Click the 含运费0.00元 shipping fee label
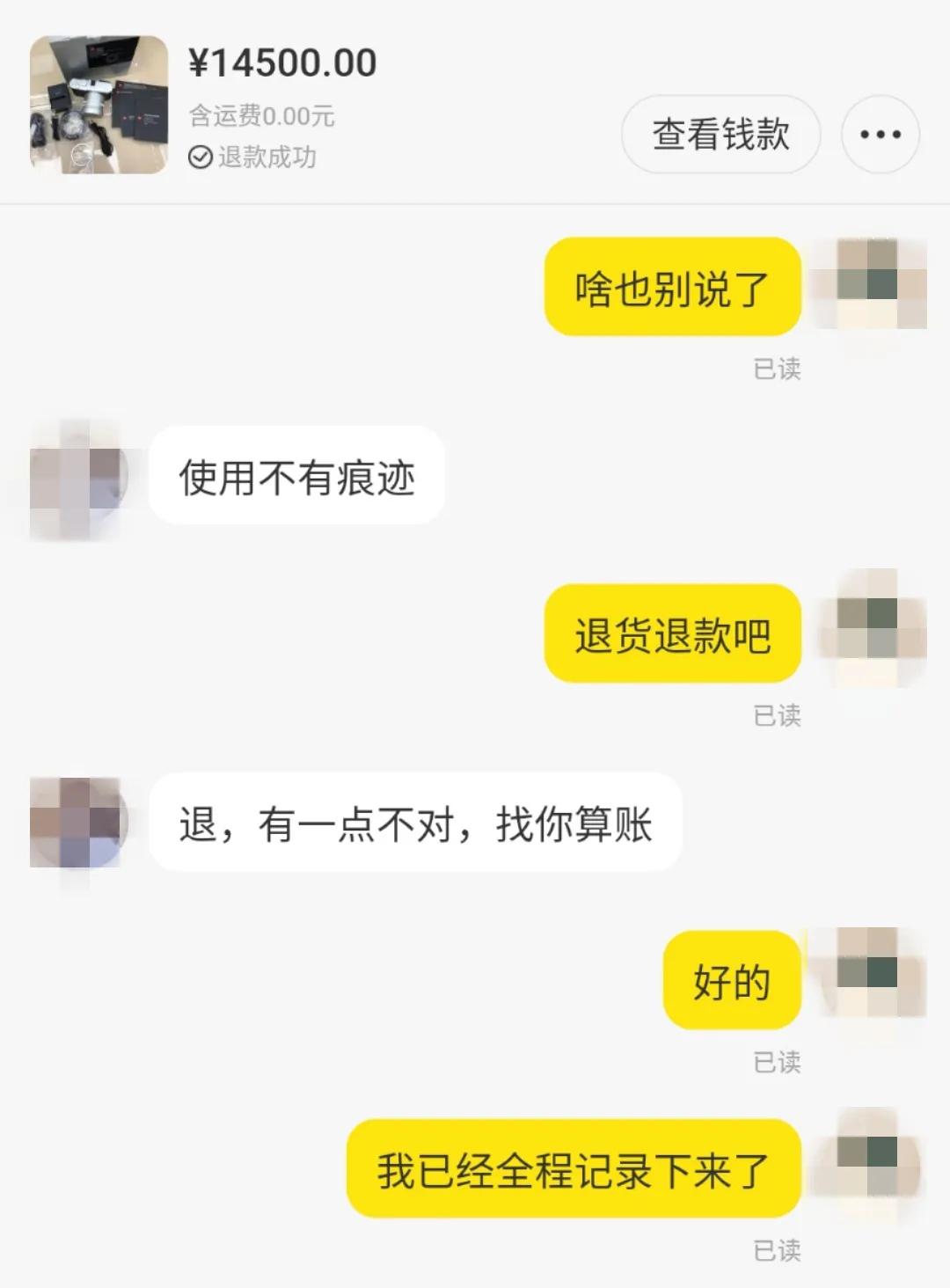 (264, 113)
